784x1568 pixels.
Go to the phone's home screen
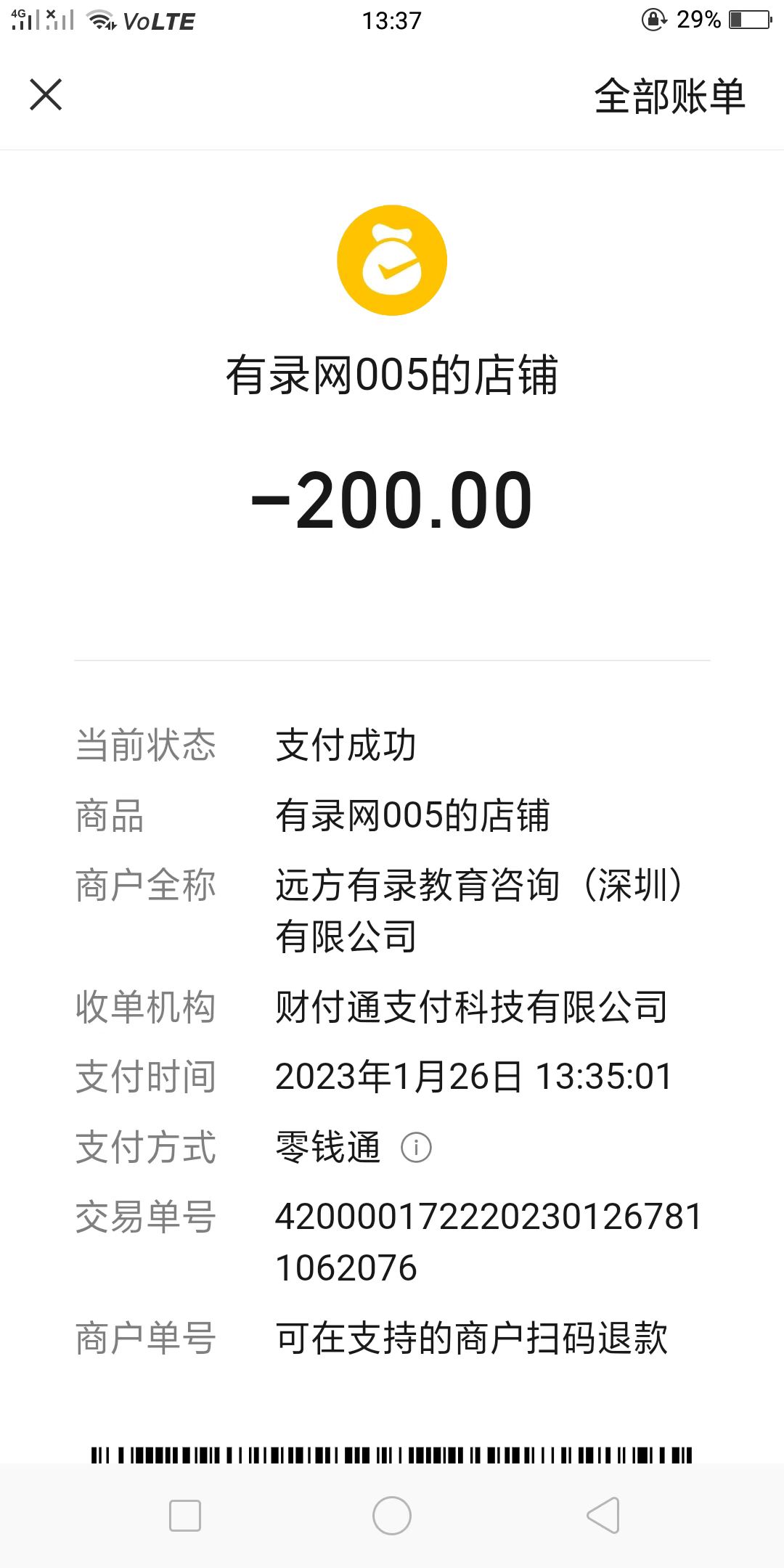click(x=392, y=1515)
